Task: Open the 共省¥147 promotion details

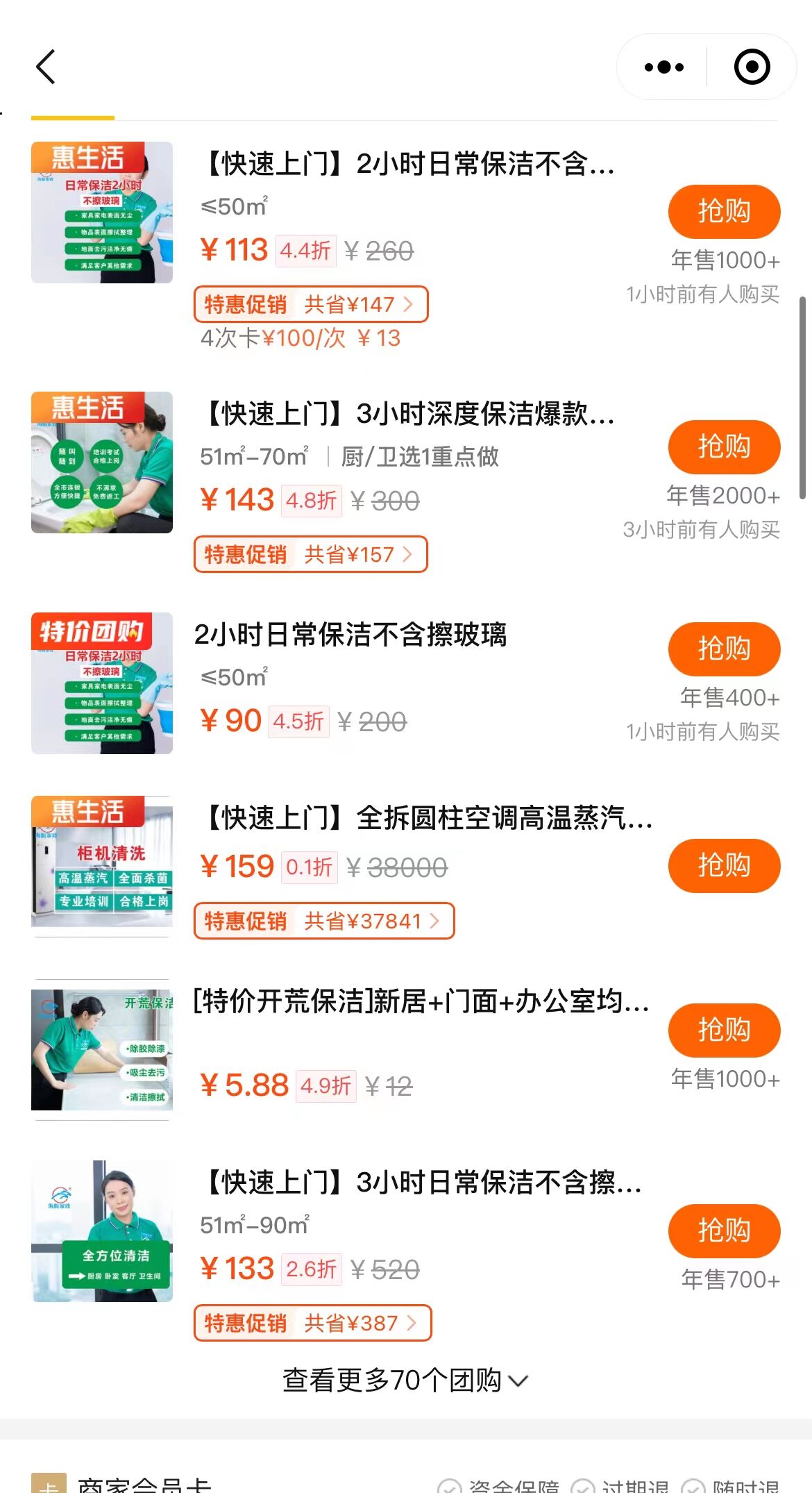Action: [x=311, y=304]
